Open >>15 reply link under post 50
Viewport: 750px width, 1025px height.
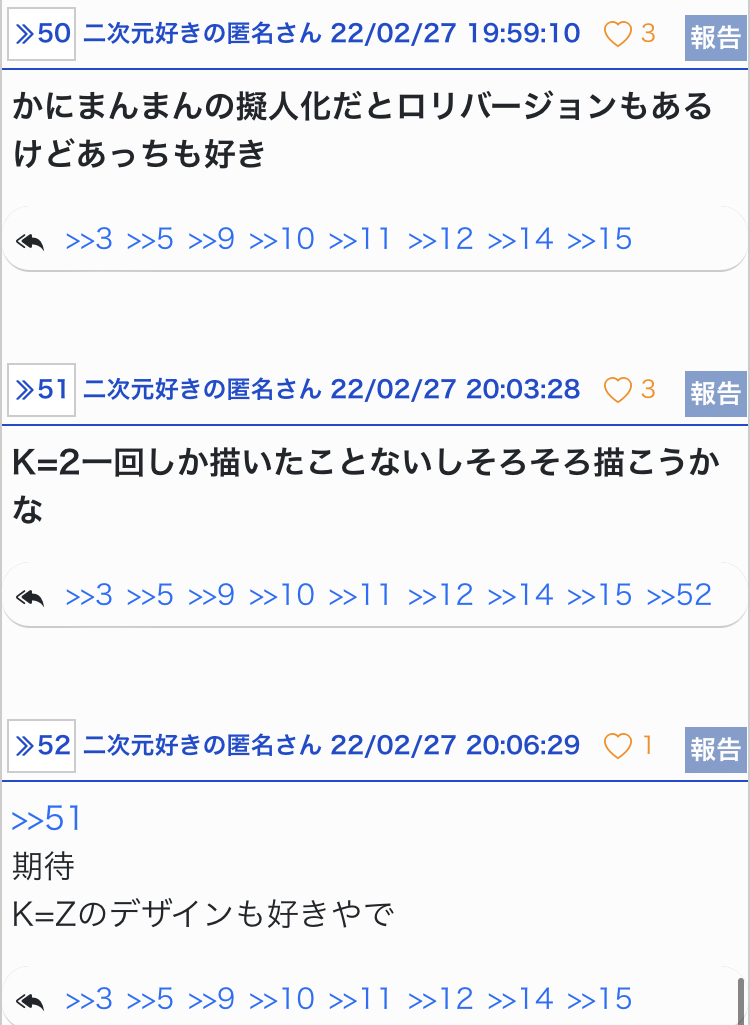coord(600,239)
